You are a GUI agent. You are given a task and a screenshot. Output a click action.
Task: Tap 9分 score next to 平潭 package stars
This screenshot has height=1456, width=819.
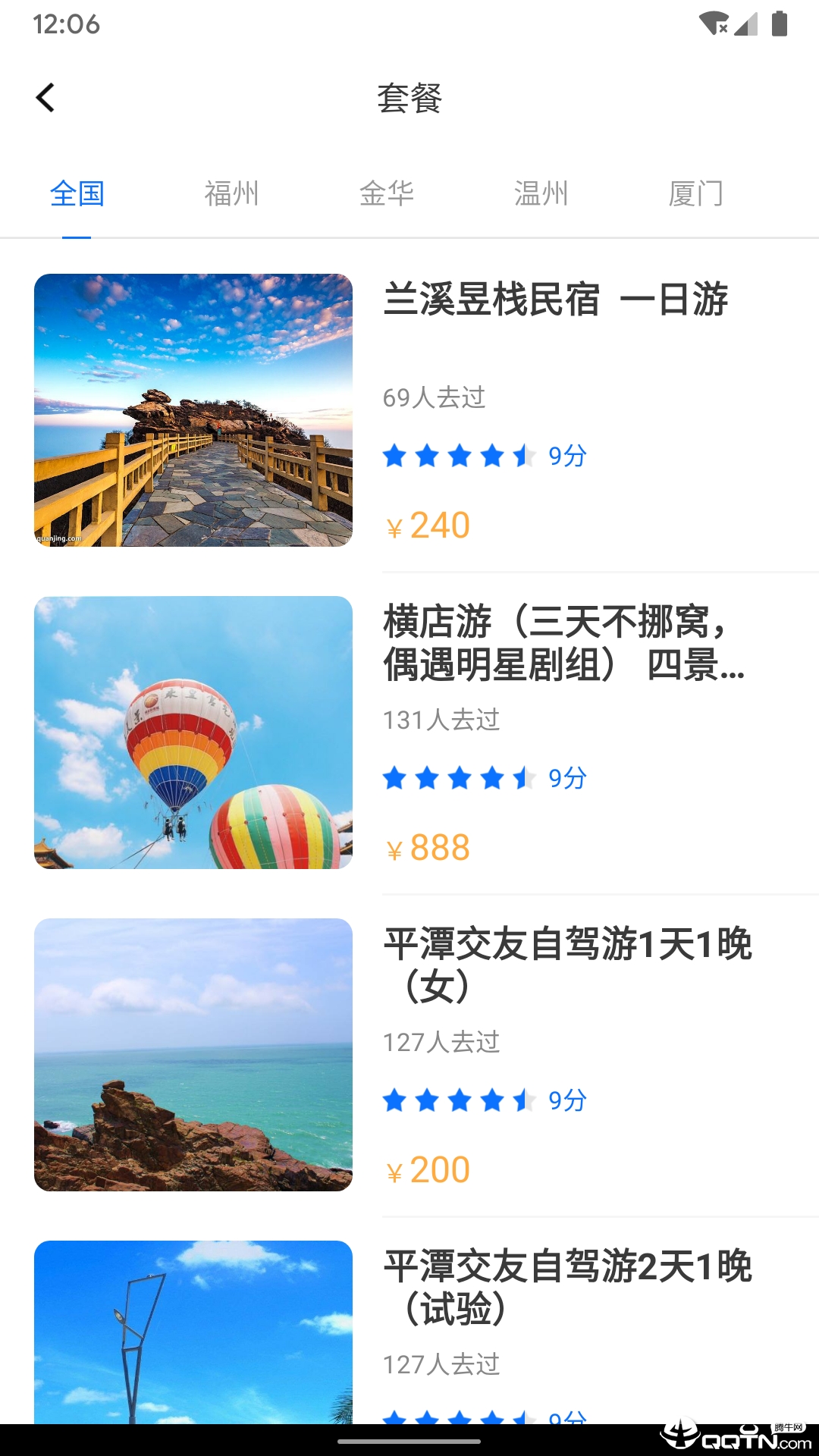click(x=566, y=1100)
